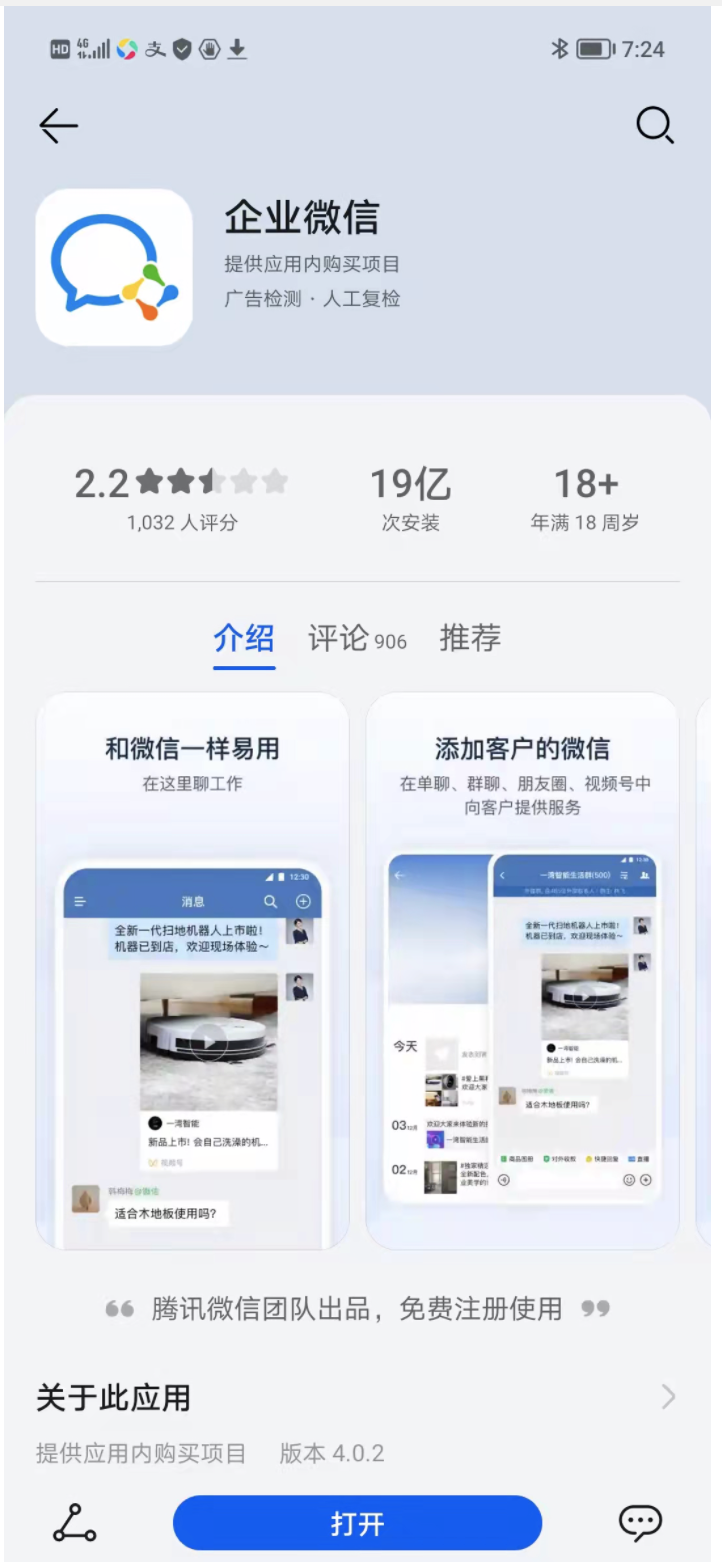The height and width of the screenshot is (1562, 722).
Task: Share this app via the share icon
Action: coord(74,1523)
